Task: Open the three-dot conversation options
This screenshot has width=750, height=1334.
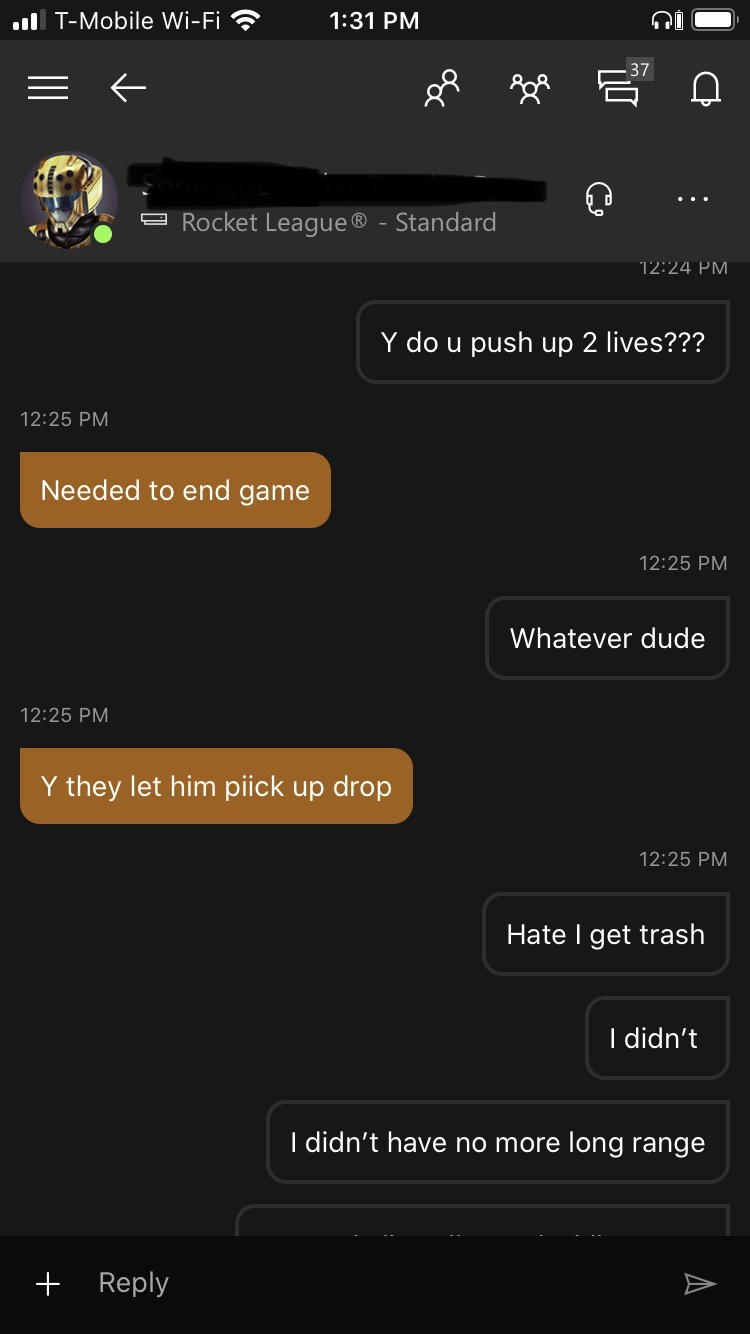Action: click(x=692, y=199)
